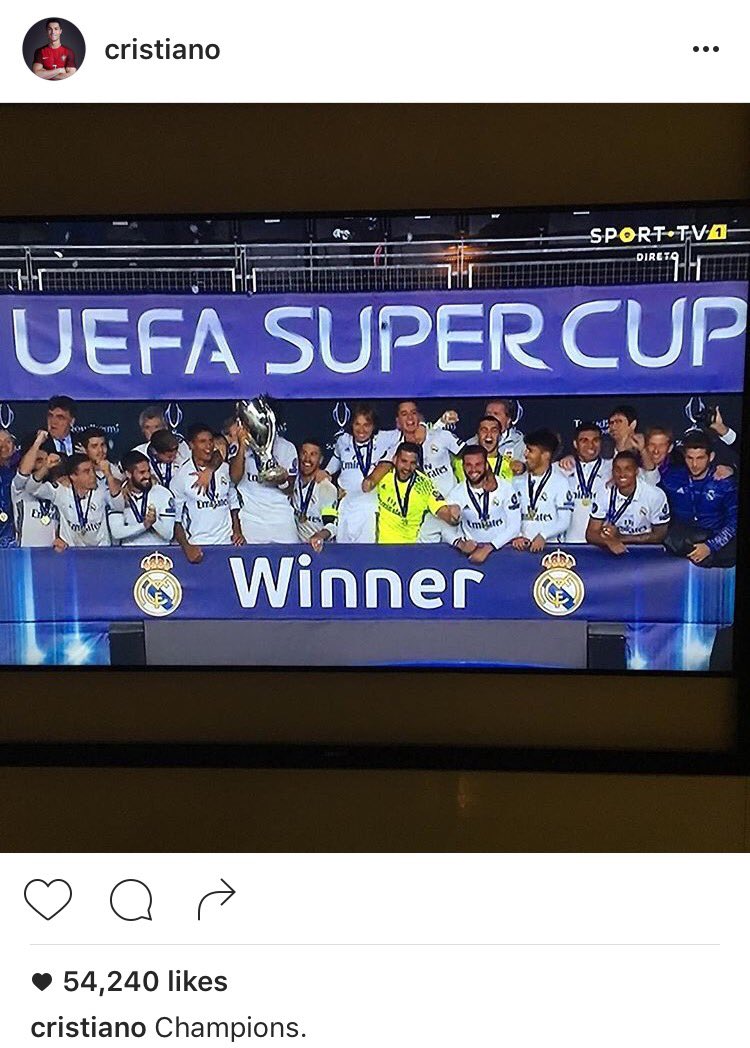750x1048 pixels.
Task: View the list of 54,240 likes
Action: pyautogui.click(x=144, y=982)
